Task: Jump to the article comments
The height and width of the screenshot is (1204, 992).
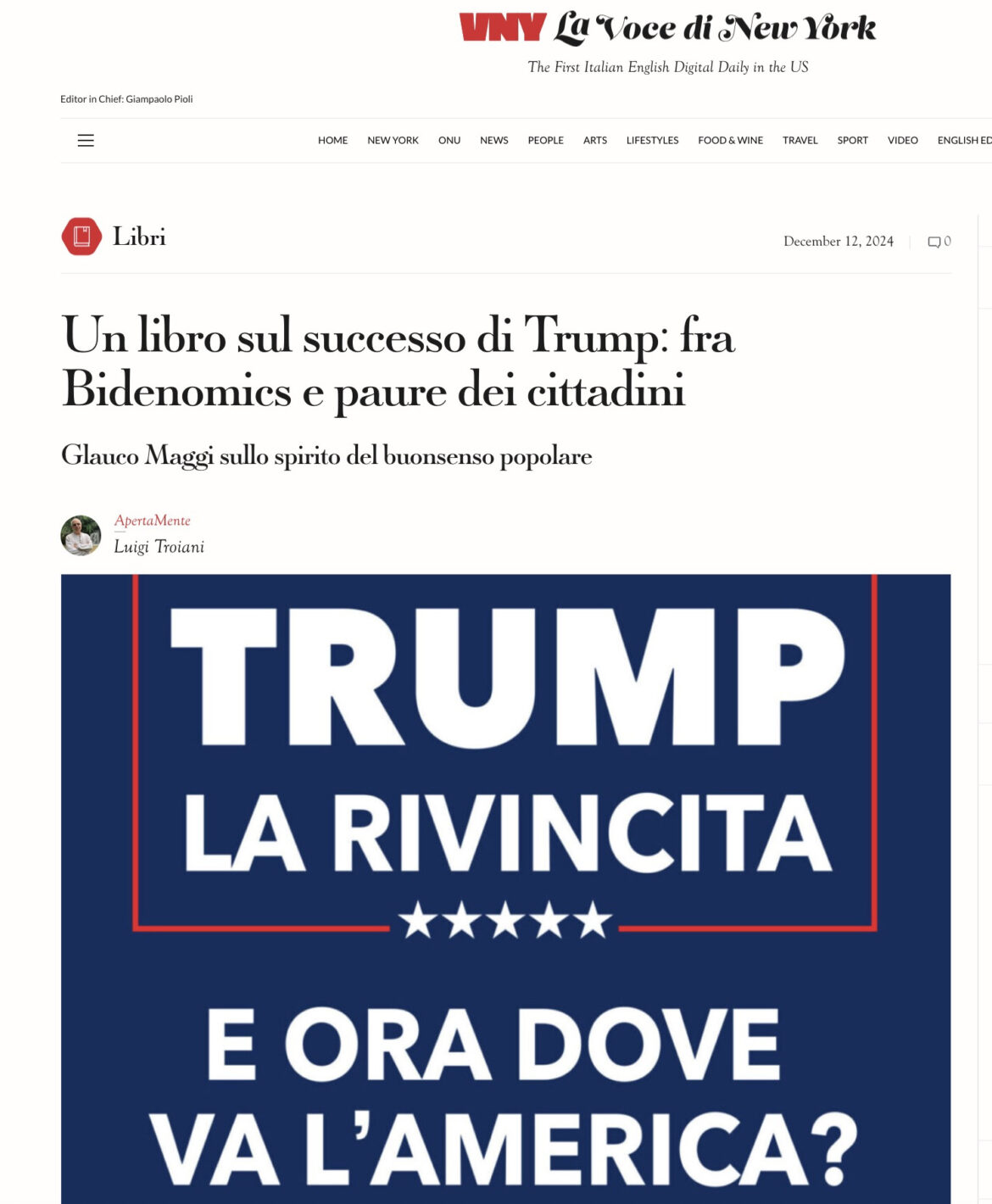Action: tap(939, 242)
